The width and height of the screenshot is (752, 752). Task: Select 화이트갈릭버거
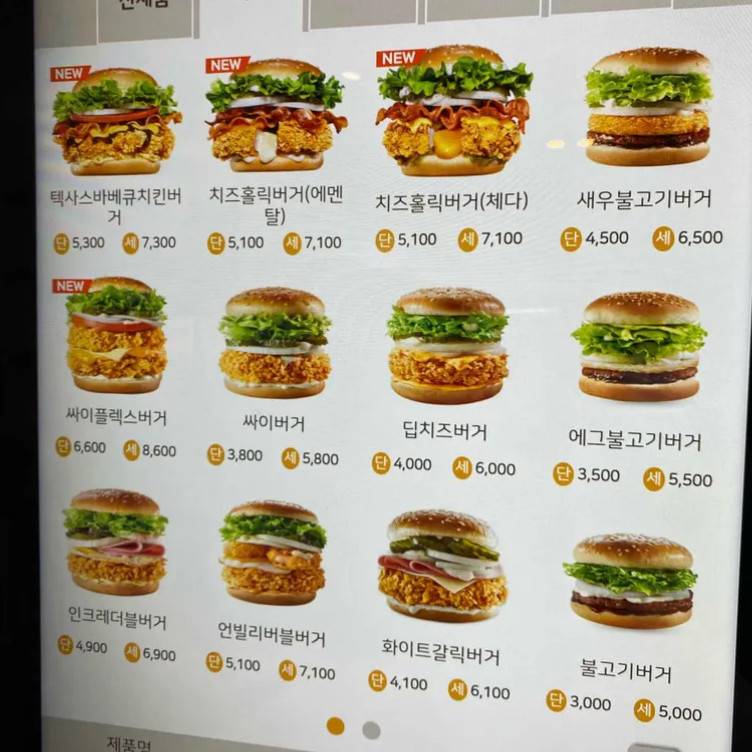pos(440,567)
